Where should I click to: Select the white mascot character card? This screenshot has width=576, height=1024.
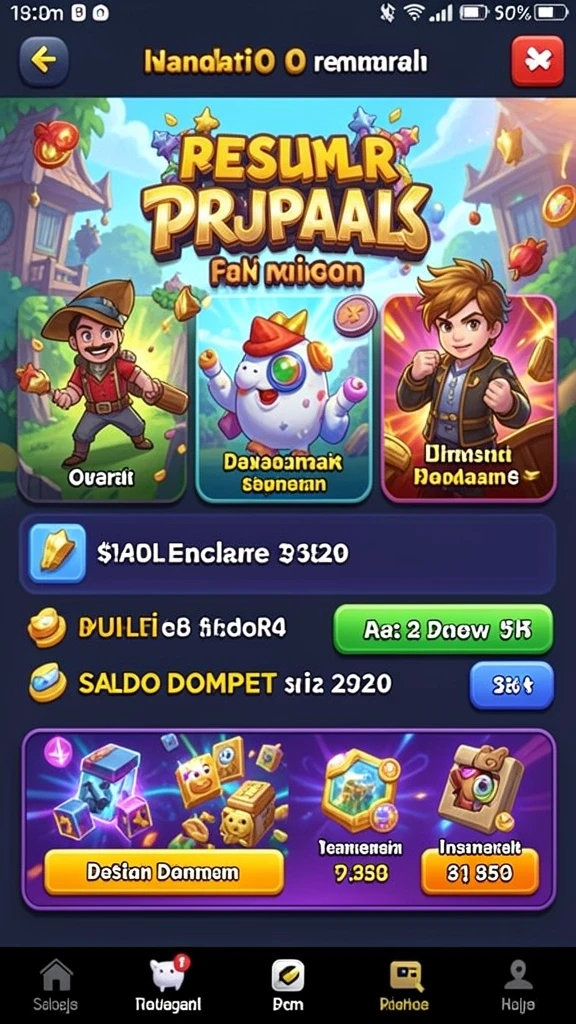coord(283,398)
